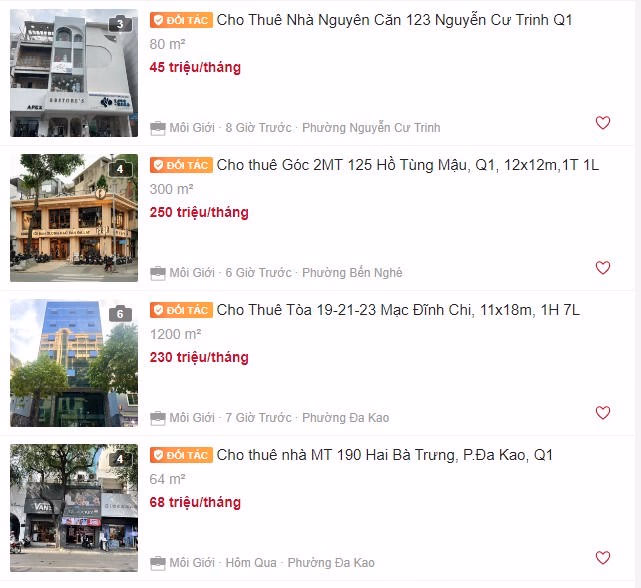Open photos of the 45 triệu/tháng house
Viewport: 641px width, 588px height.
tap(74, 73)
